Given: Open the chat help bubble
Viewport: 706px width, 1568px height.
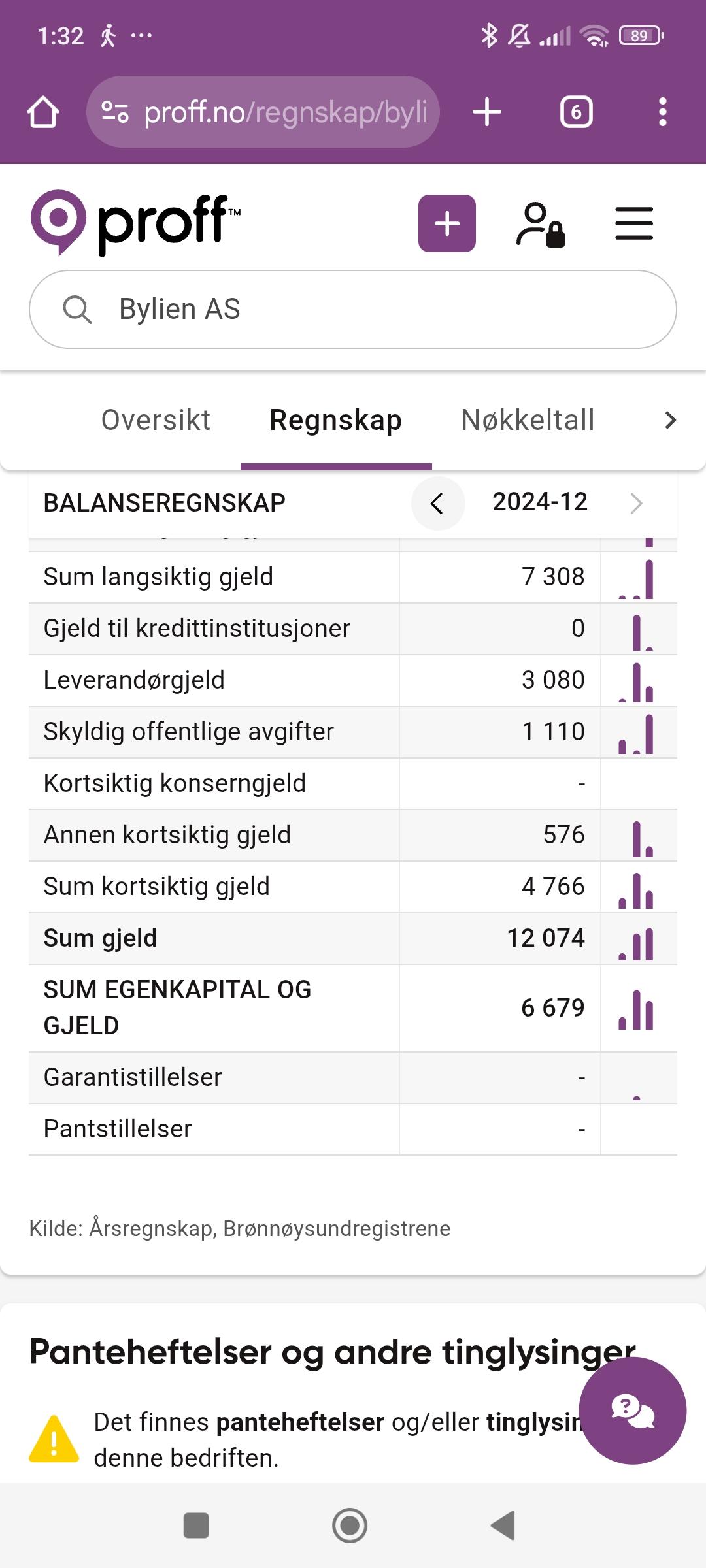Looking at the screenshot, I should pos(633,1411).
